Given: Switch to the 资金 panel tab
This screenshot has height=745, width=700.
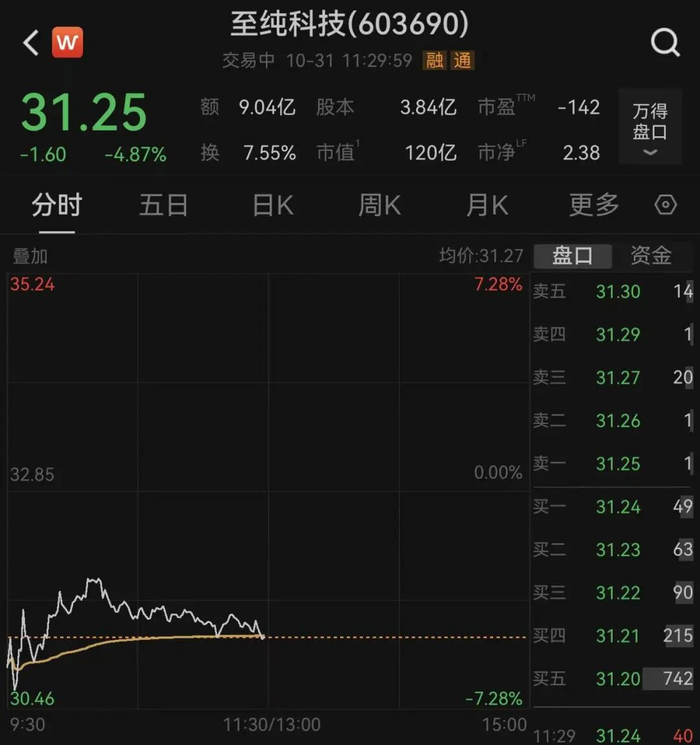Looking at the screenshot, I should coord(651,256).
